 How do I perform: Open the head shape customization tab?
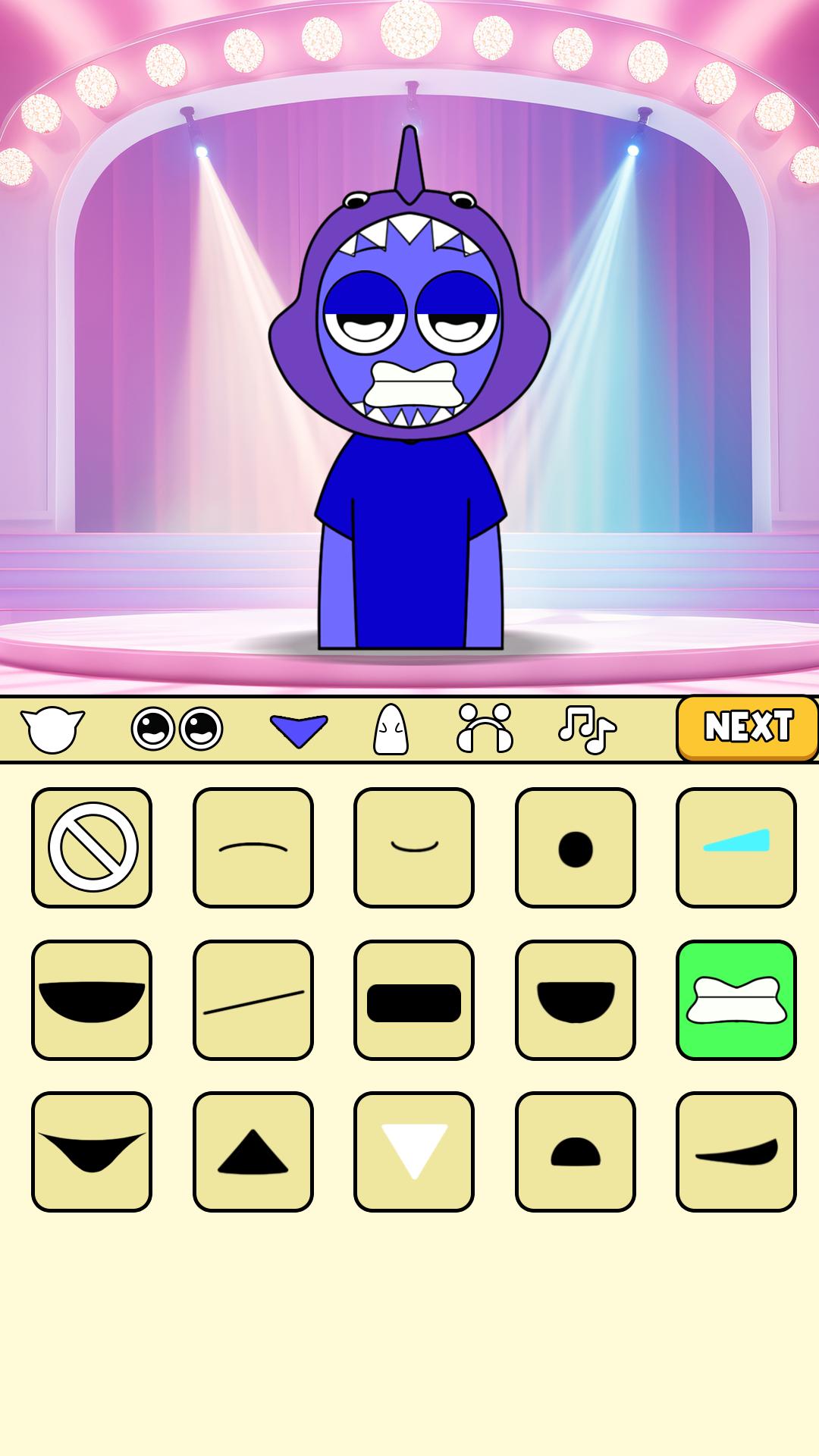point(53,728)
